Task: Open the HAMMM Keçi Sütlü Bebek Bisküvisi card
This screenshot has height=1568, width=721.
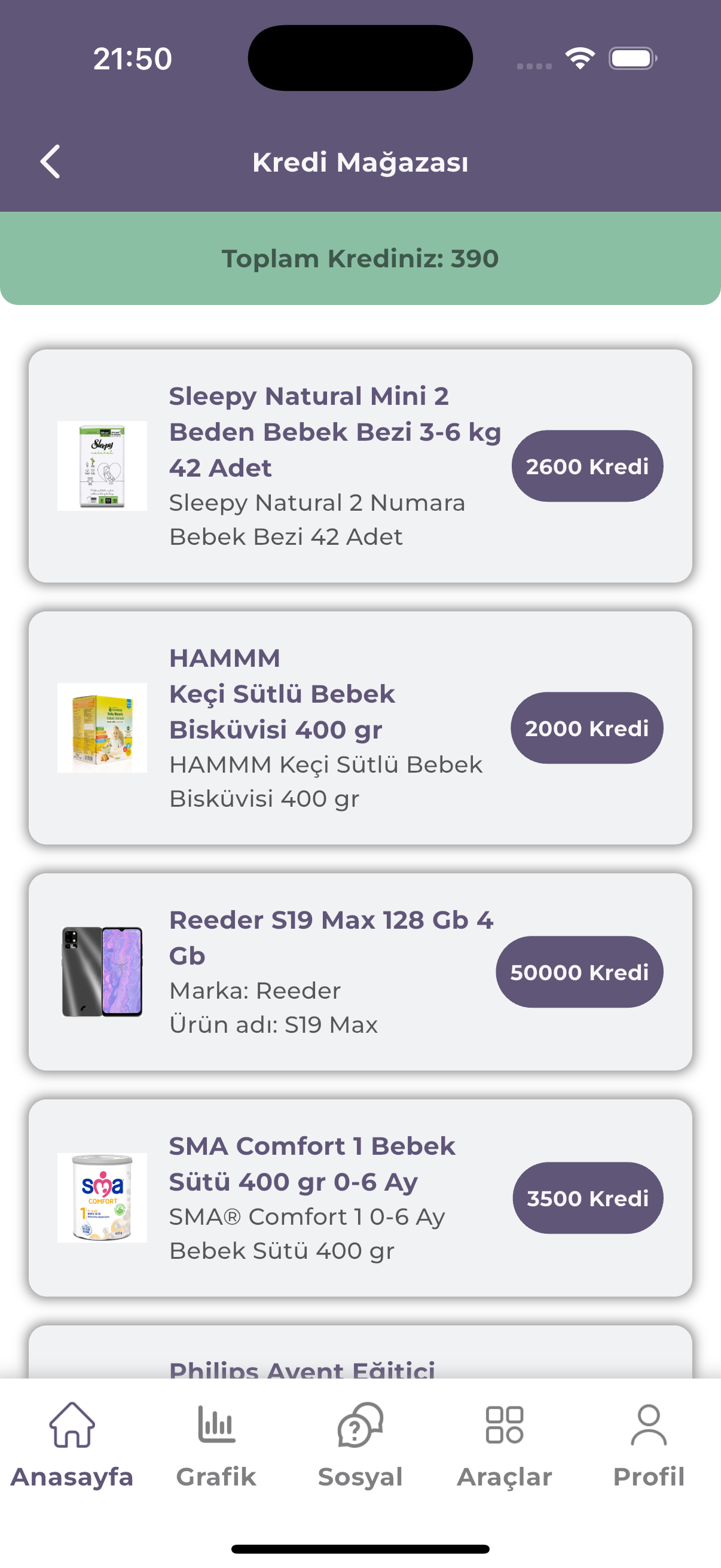Action: click(x=360, y=728)
